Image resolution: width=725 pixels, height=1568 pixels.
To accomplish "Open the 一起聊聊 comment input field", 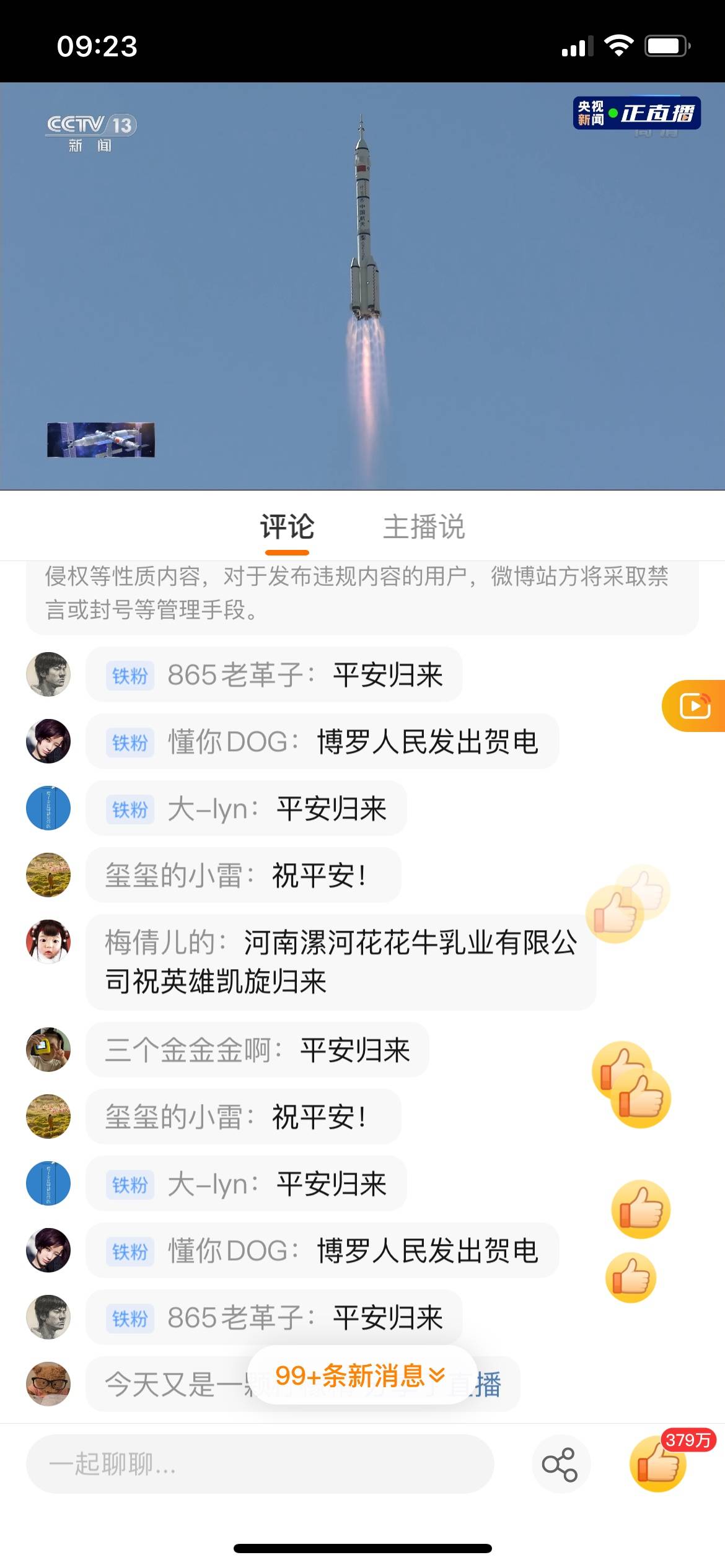I will tap(260, 1465).
